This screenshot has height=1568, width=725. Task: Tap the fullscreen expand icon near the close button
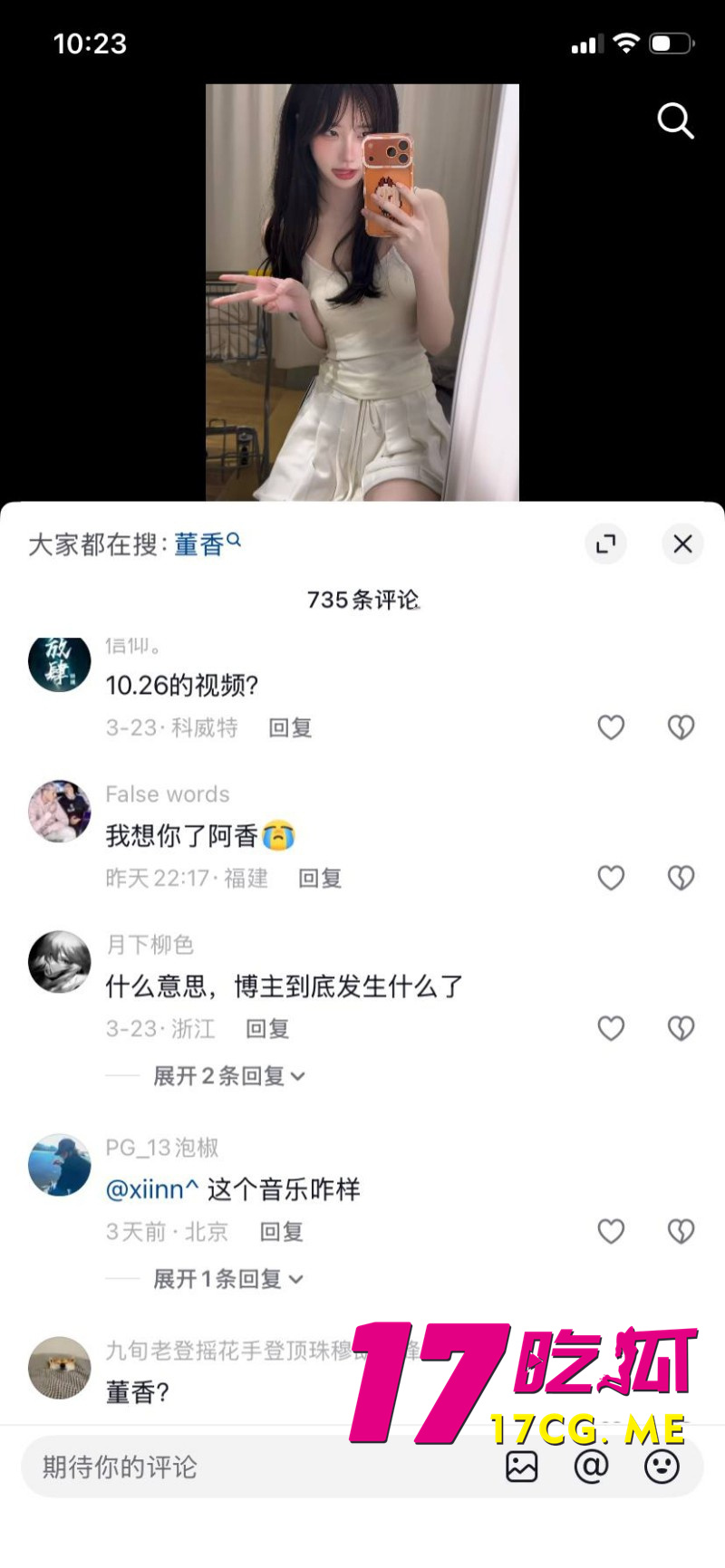point(605,544)
